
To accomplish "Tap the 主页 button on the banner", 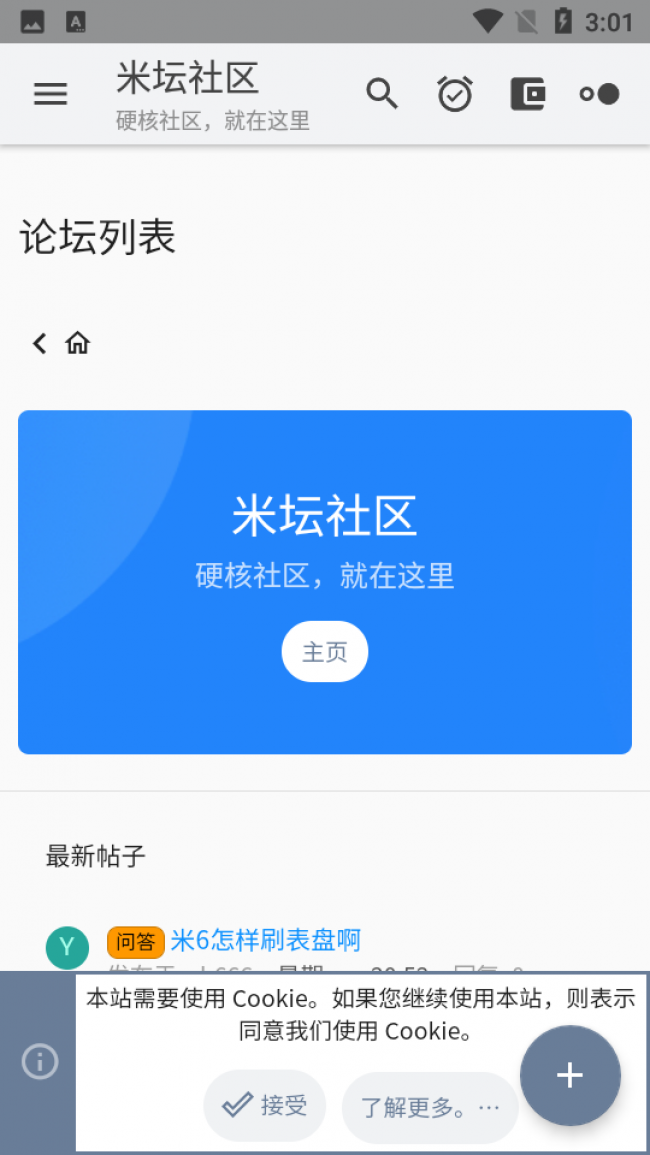I will click(325, 652).
